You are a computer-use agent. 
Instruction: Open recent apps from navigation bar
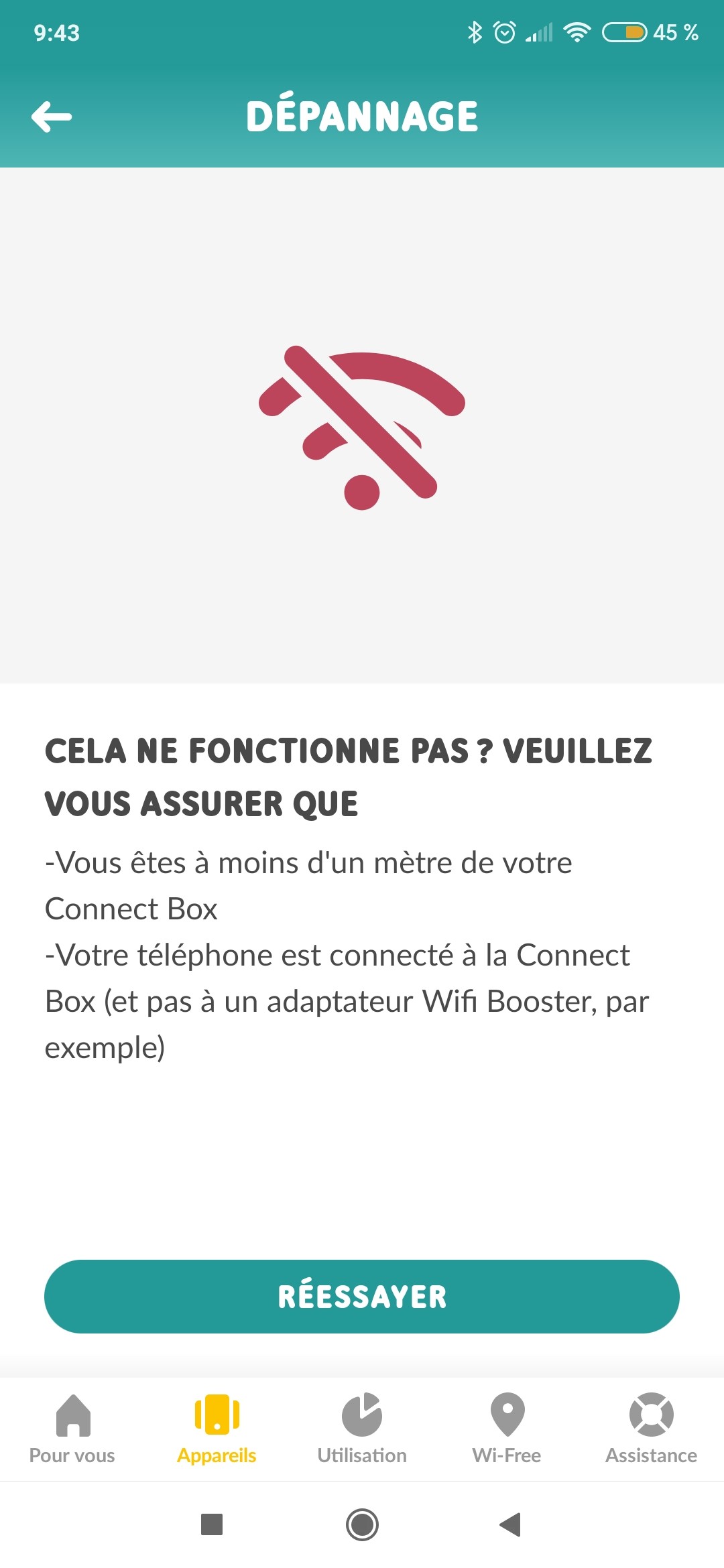tap(212, 1524)
